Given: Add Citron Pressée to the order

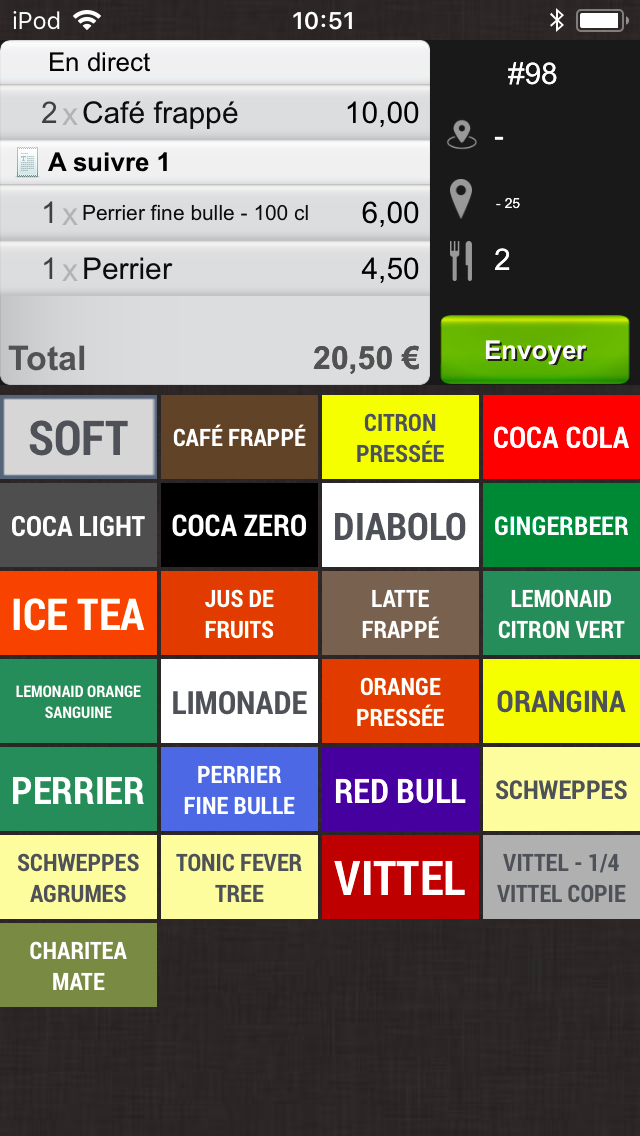Looking at the screenshot, I should (x=400, y=438).
